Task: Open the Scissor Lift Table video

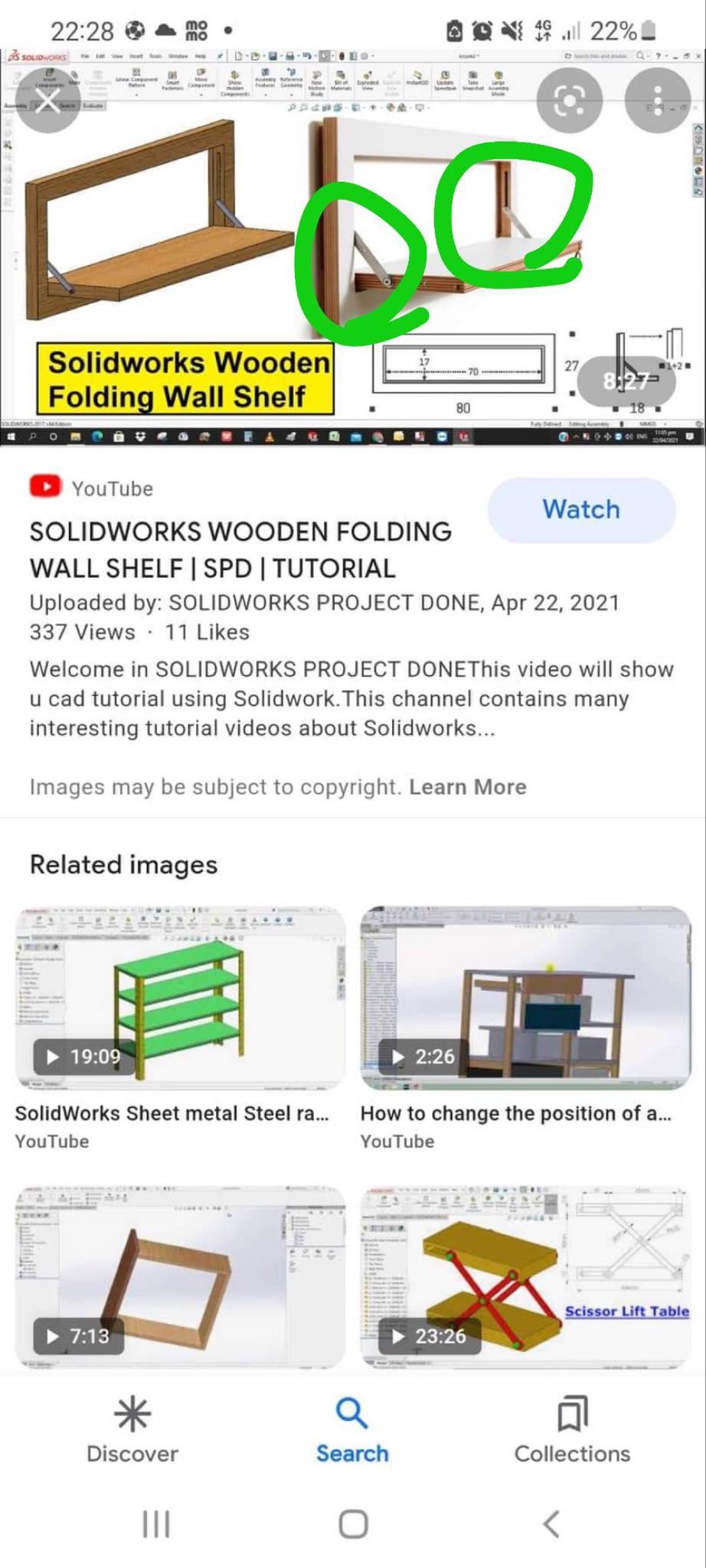Action: pyautogui.click(x=525, y=1276)
